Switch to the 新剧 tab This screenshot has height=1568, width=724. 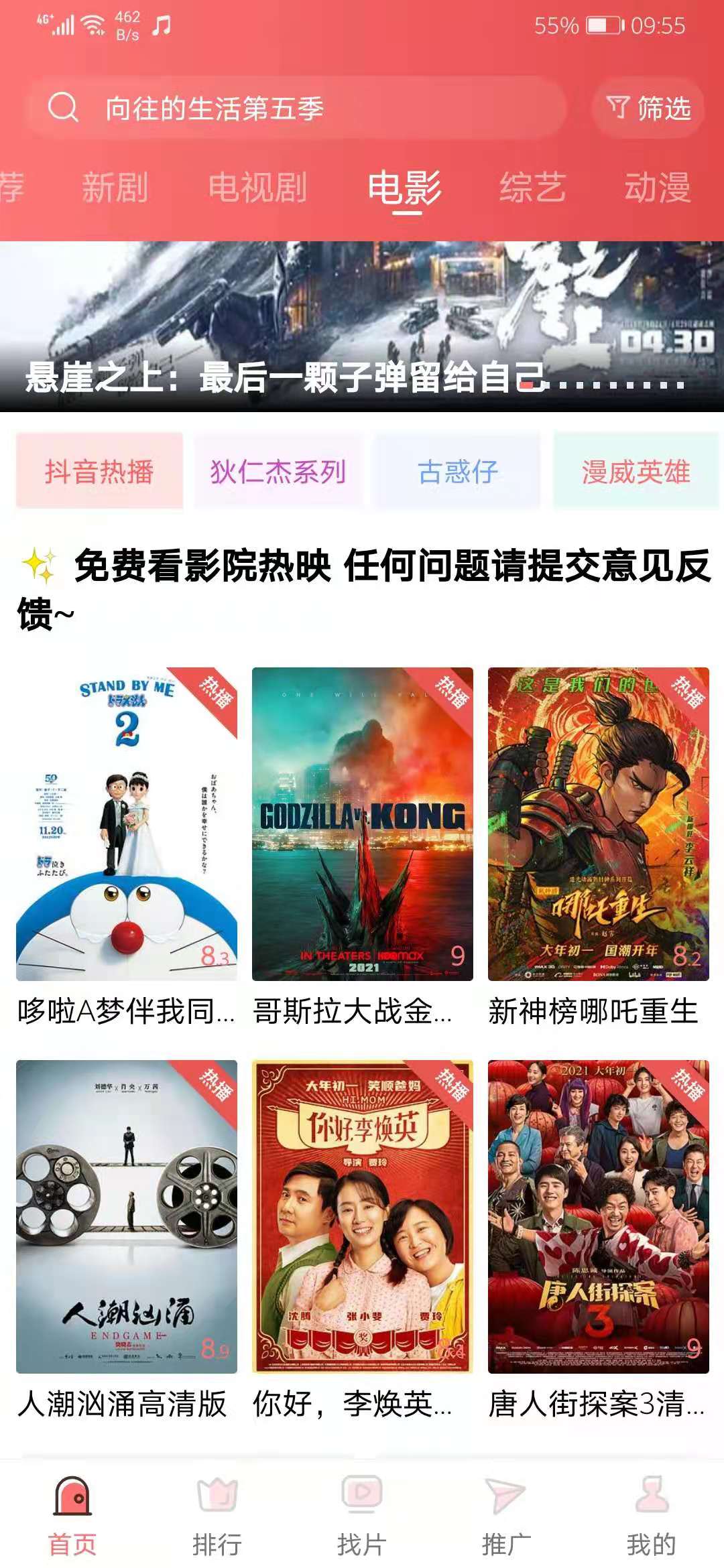(x=115, y=187)
